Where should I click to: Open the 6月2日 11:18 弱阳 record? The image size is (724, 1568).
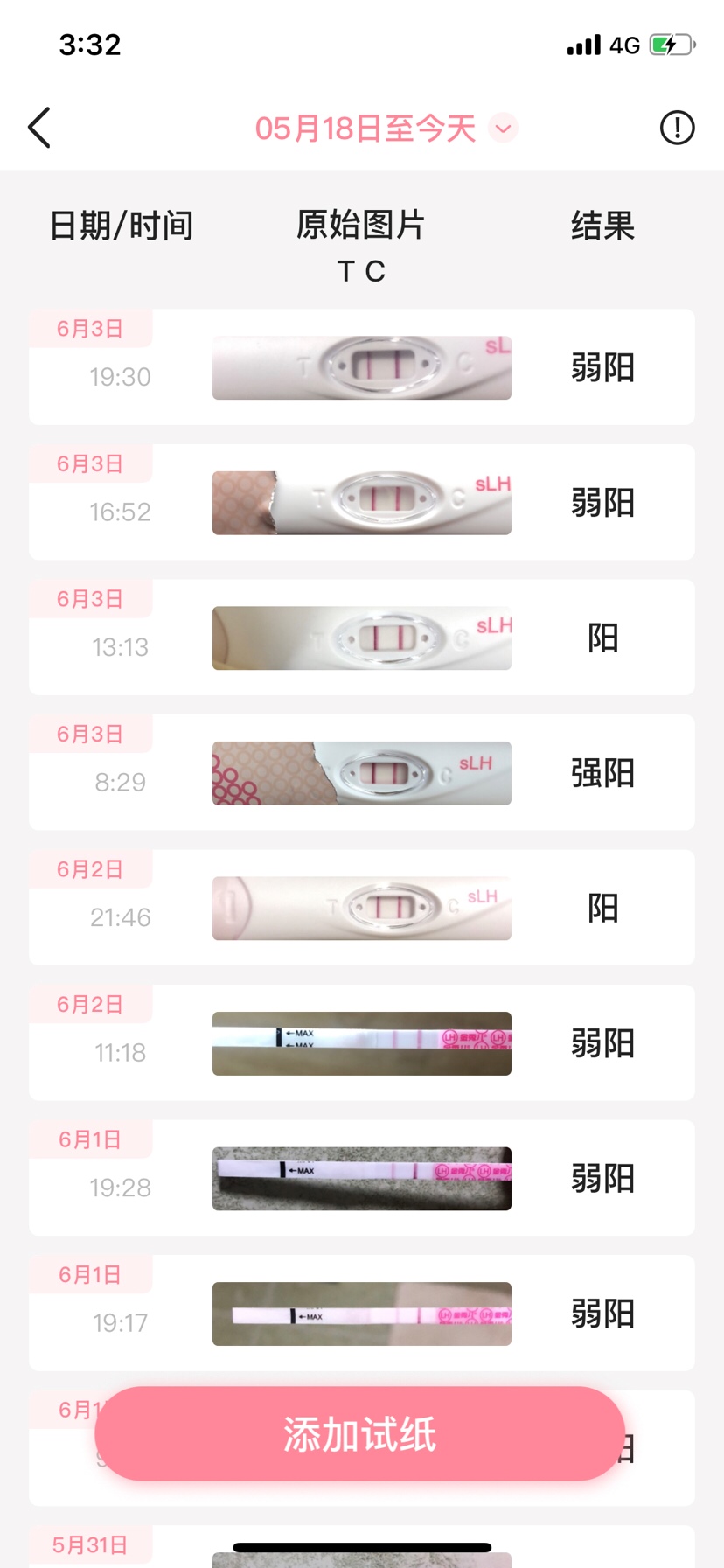(x=361, y=1043)
